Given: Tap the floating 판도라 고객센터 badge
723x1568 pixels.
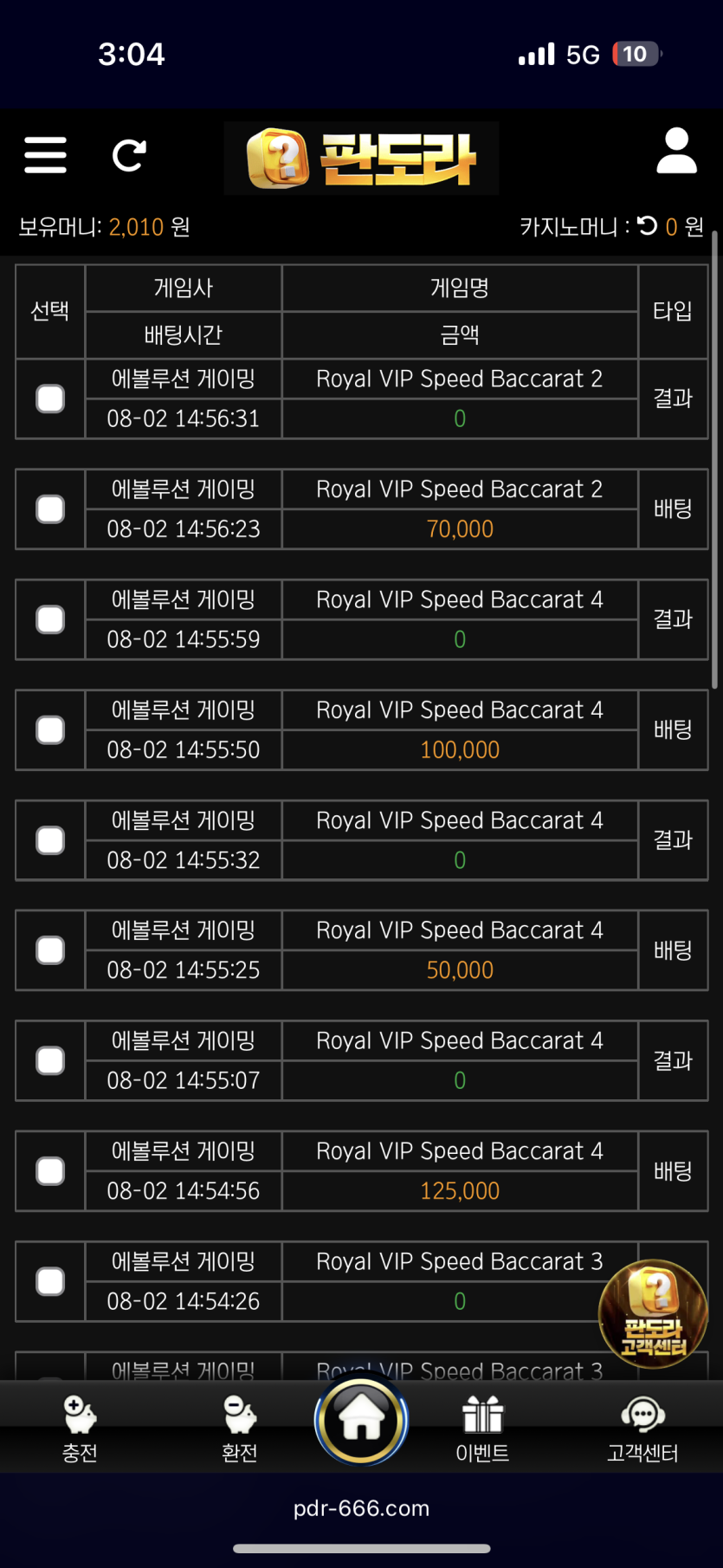Looking at the screenshot, I should (654, 1313).
